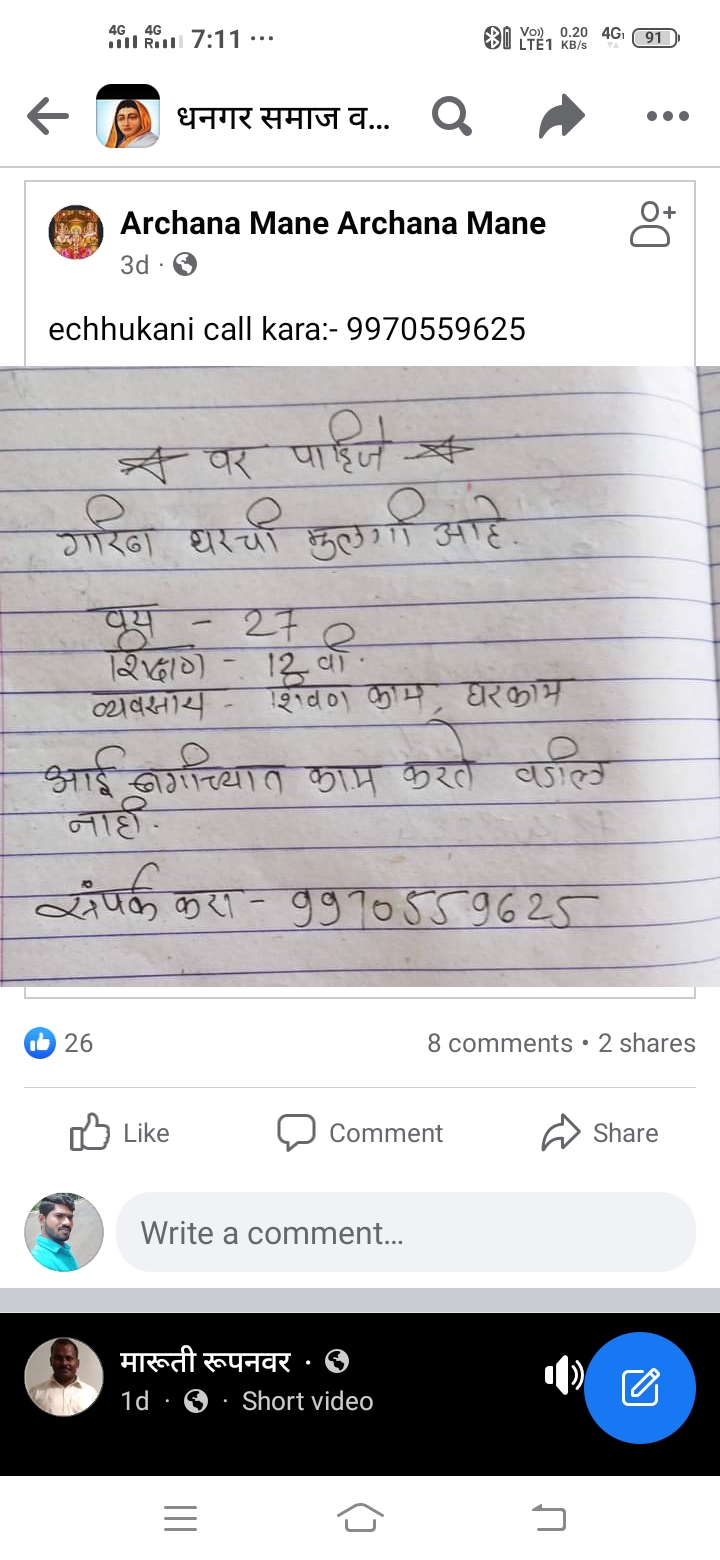Open the recent apps menu

coord(180,1519)
